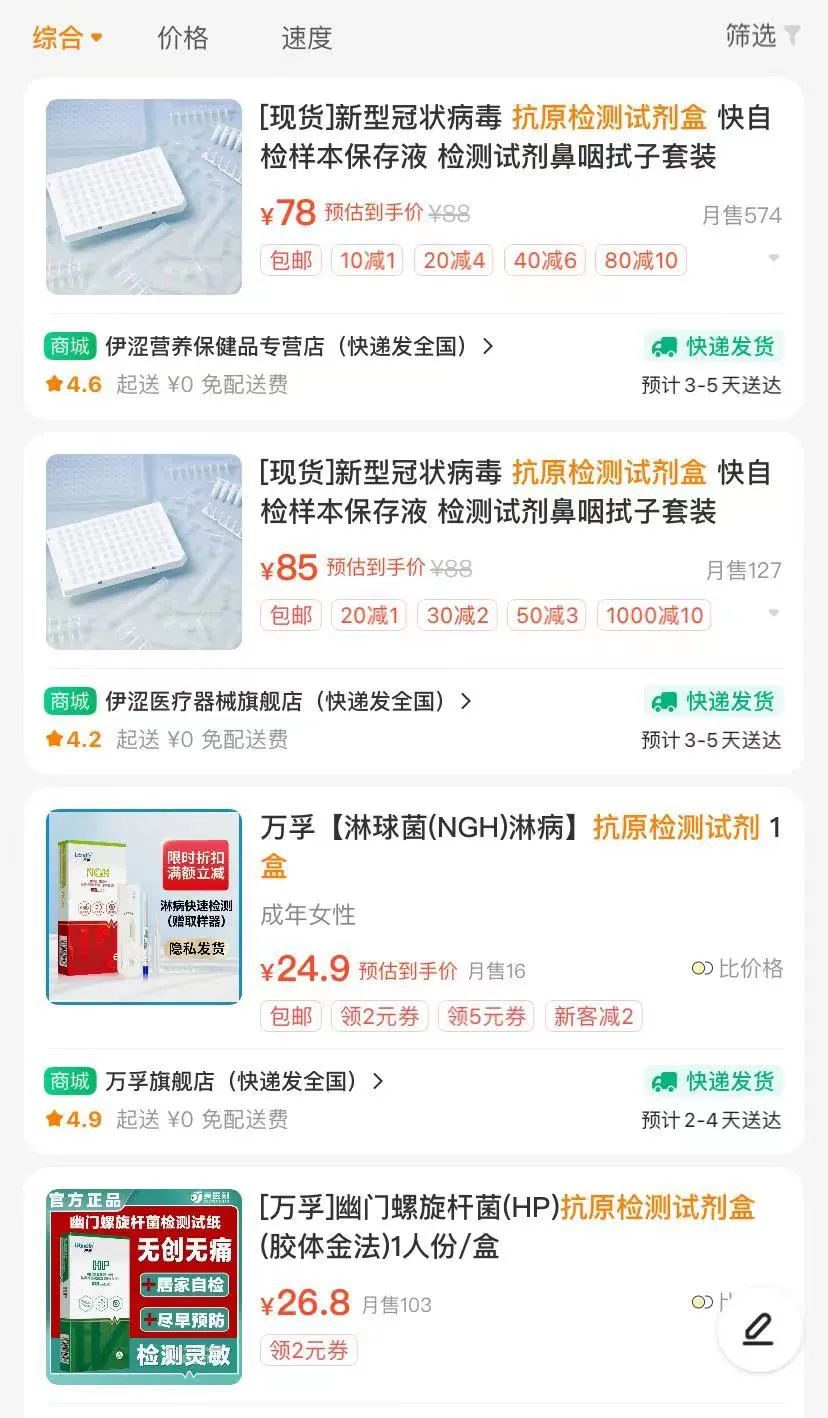This screenshot has height=1418, width=828.
Task: Click the 商城 badge of 伊涩医疗器械旗舰店
Action: point(68,701)
